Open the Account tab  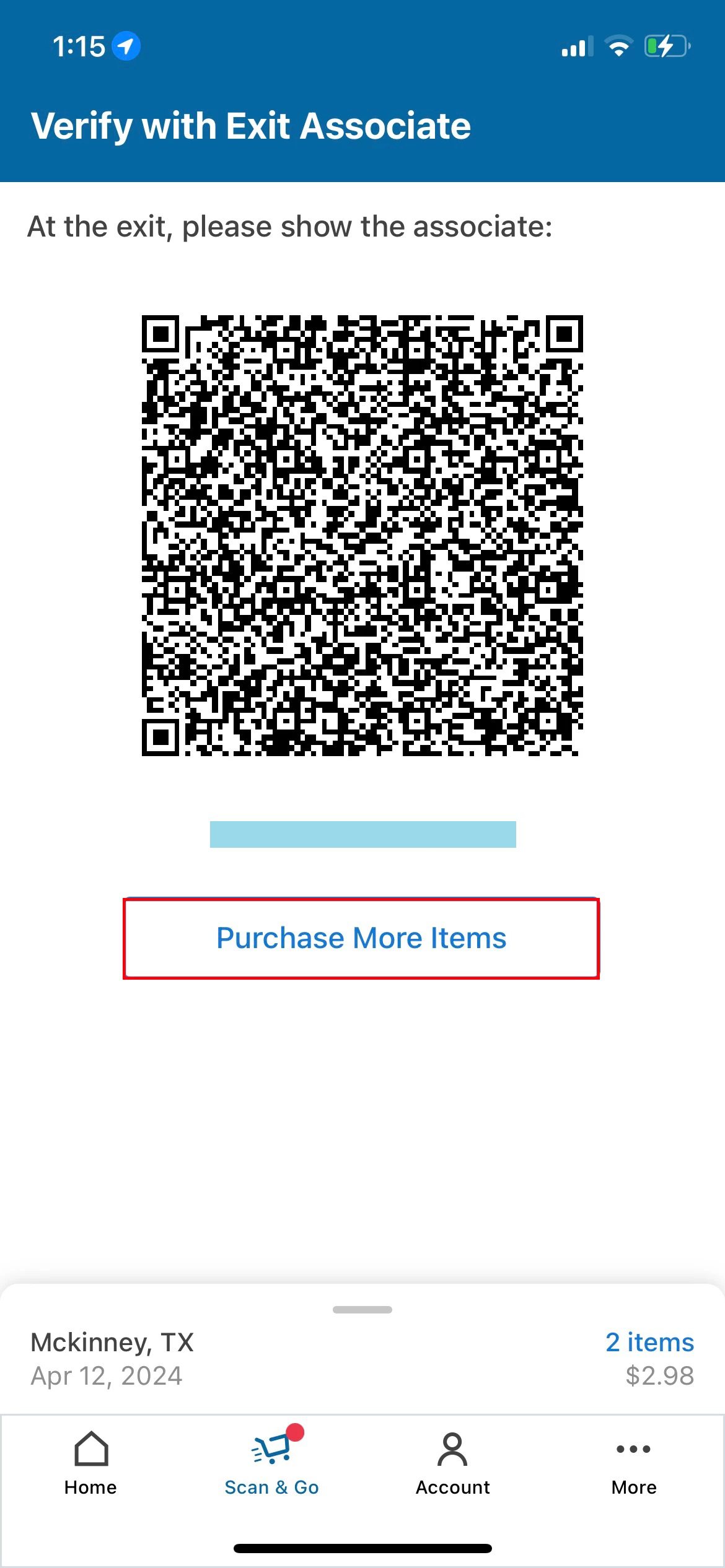(x=452, y=1464)
